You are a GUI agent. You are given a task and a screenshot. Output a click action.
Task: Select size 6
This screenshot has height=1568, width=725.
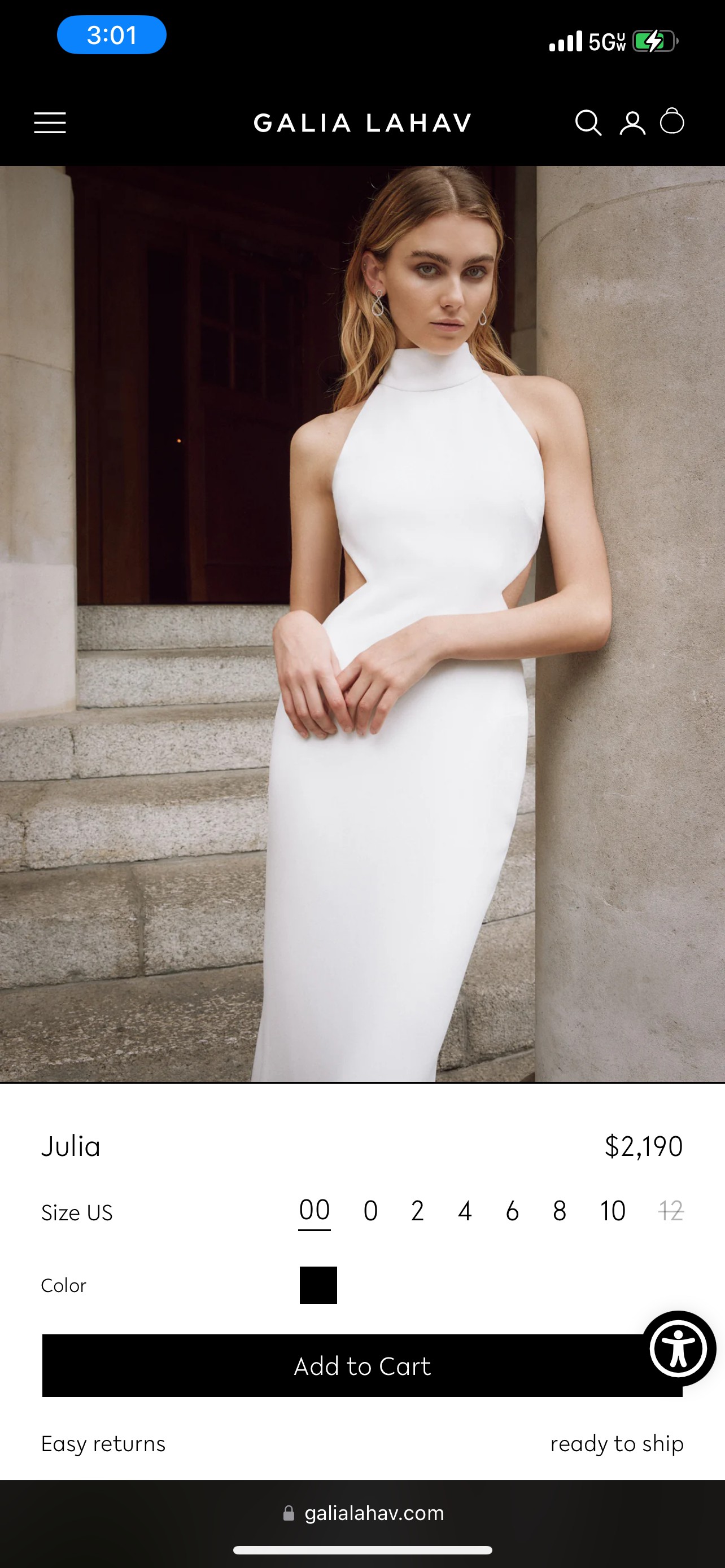click(x=513, y=1211)
